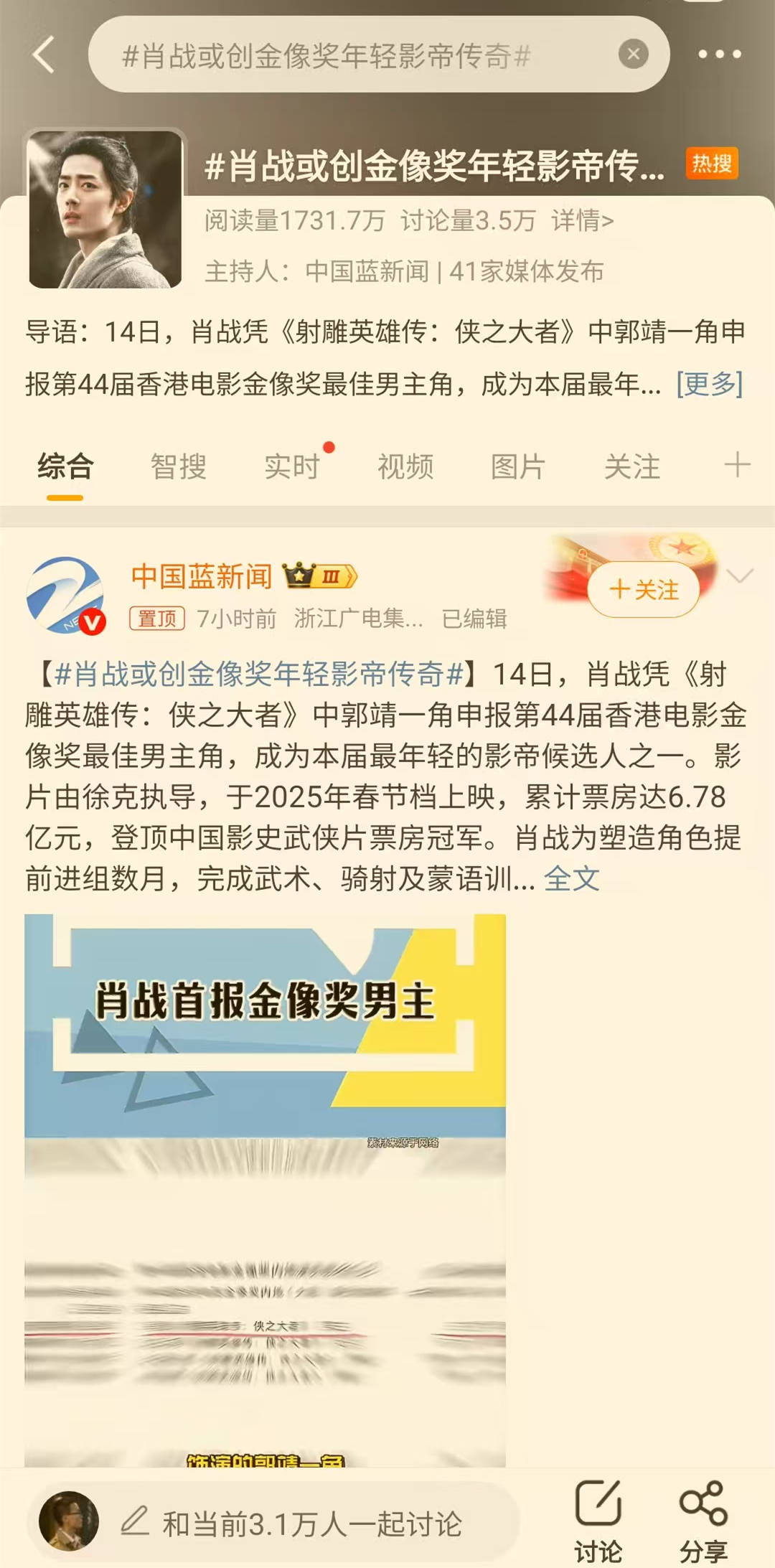Viewport: 775px width, 1568px height.
Task: Follow 中国蓝新闻 with +关注 button
Action: (644, 590)
